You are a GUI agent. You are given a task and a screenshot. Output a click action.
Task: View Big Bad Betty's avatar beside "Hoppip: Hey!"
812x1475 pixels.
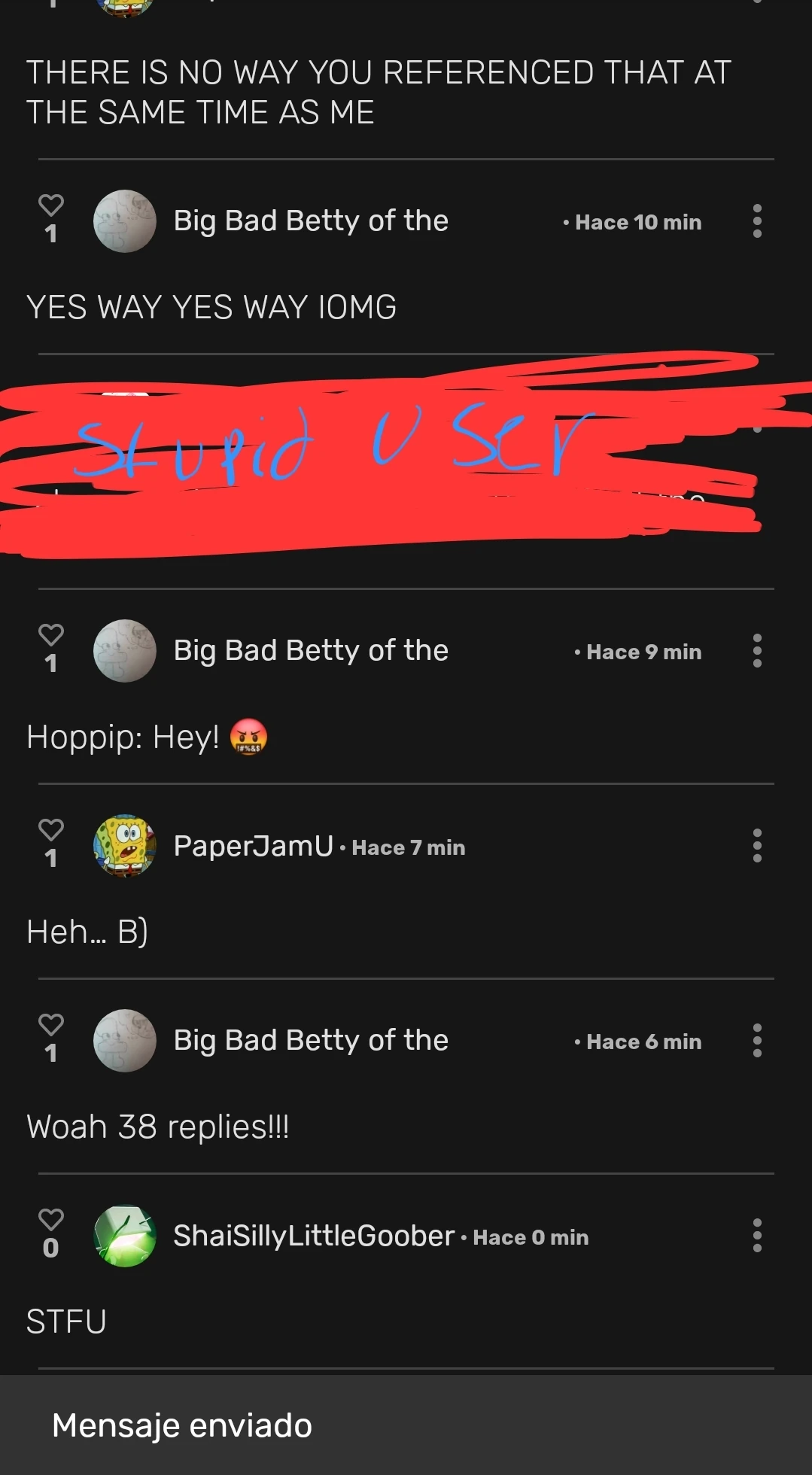[124, 651]
